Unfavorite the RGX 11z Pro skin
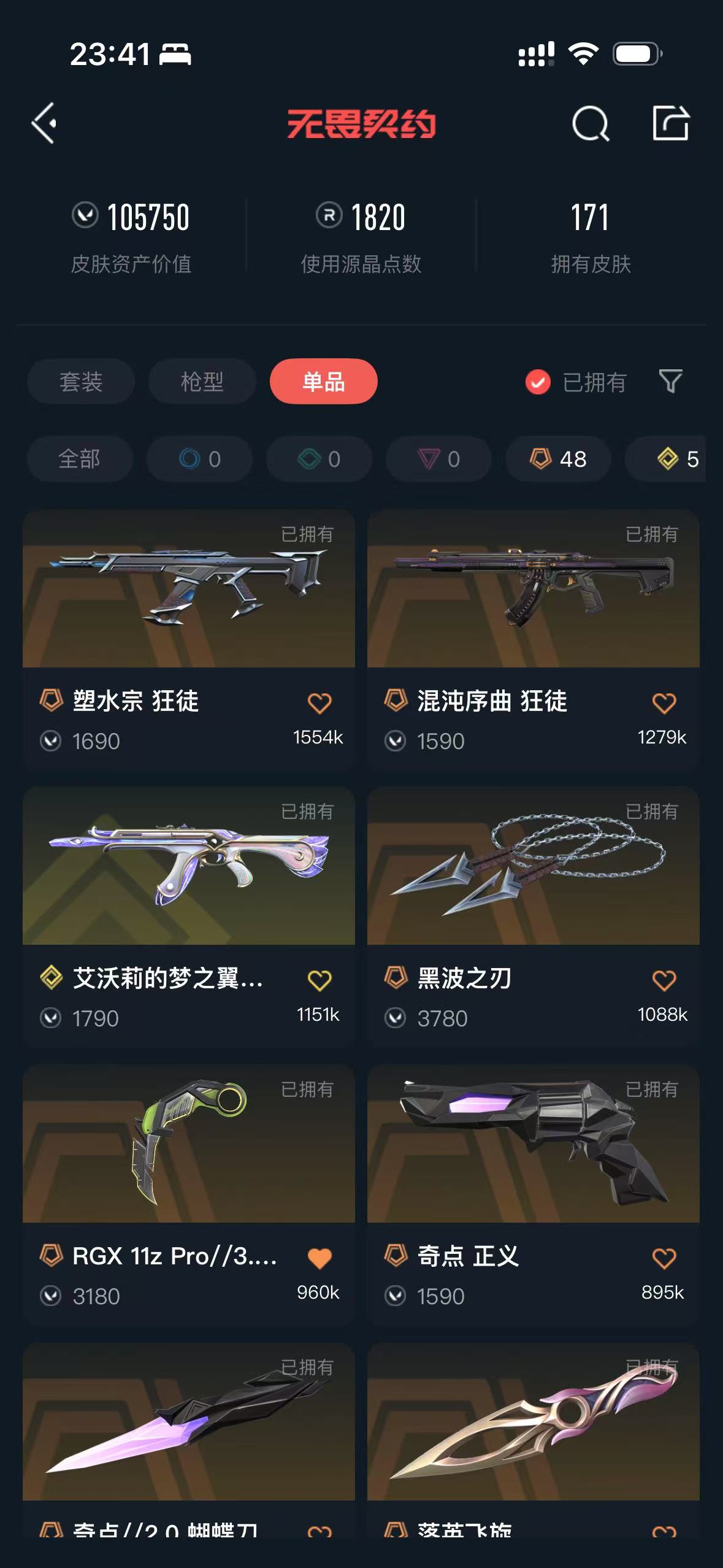Viewport: 723px width, 1568px height. 319,1258
